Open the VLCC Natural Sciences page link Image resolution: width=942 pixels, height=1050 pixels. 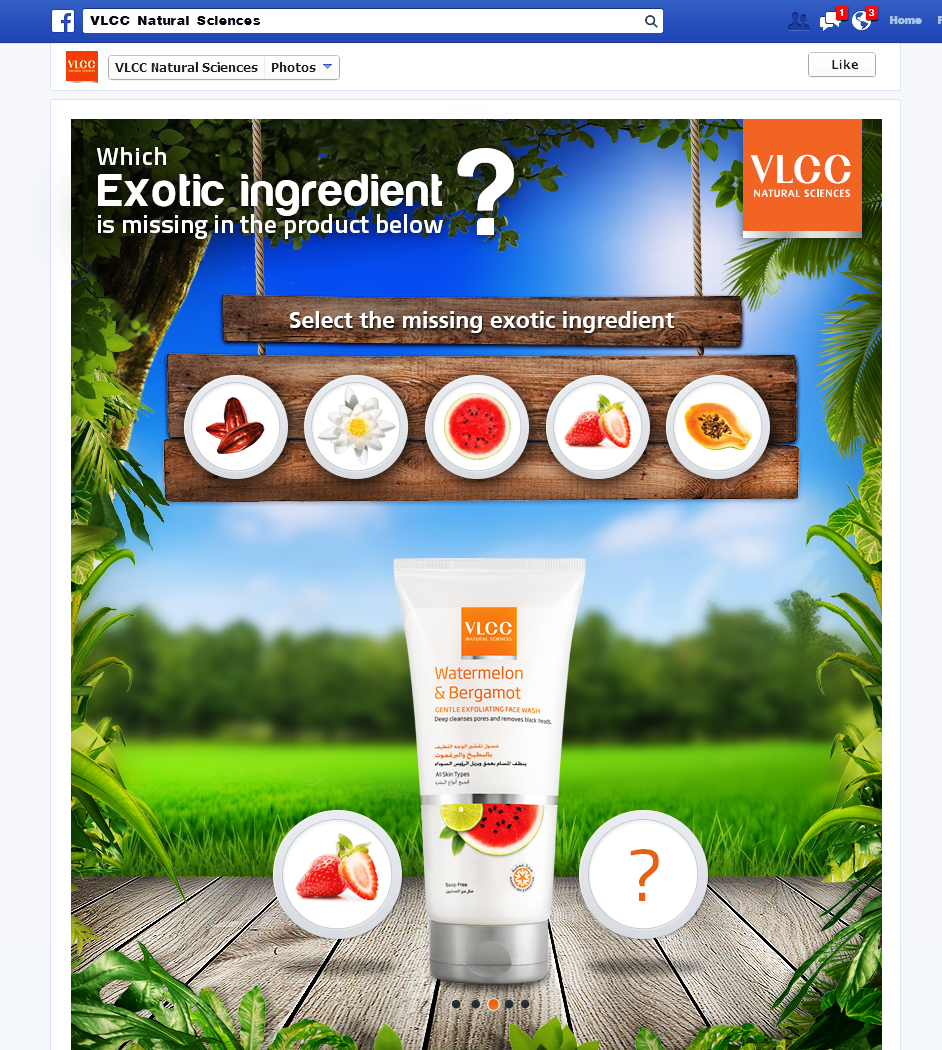pyautogui.click(x=186, y=68)
